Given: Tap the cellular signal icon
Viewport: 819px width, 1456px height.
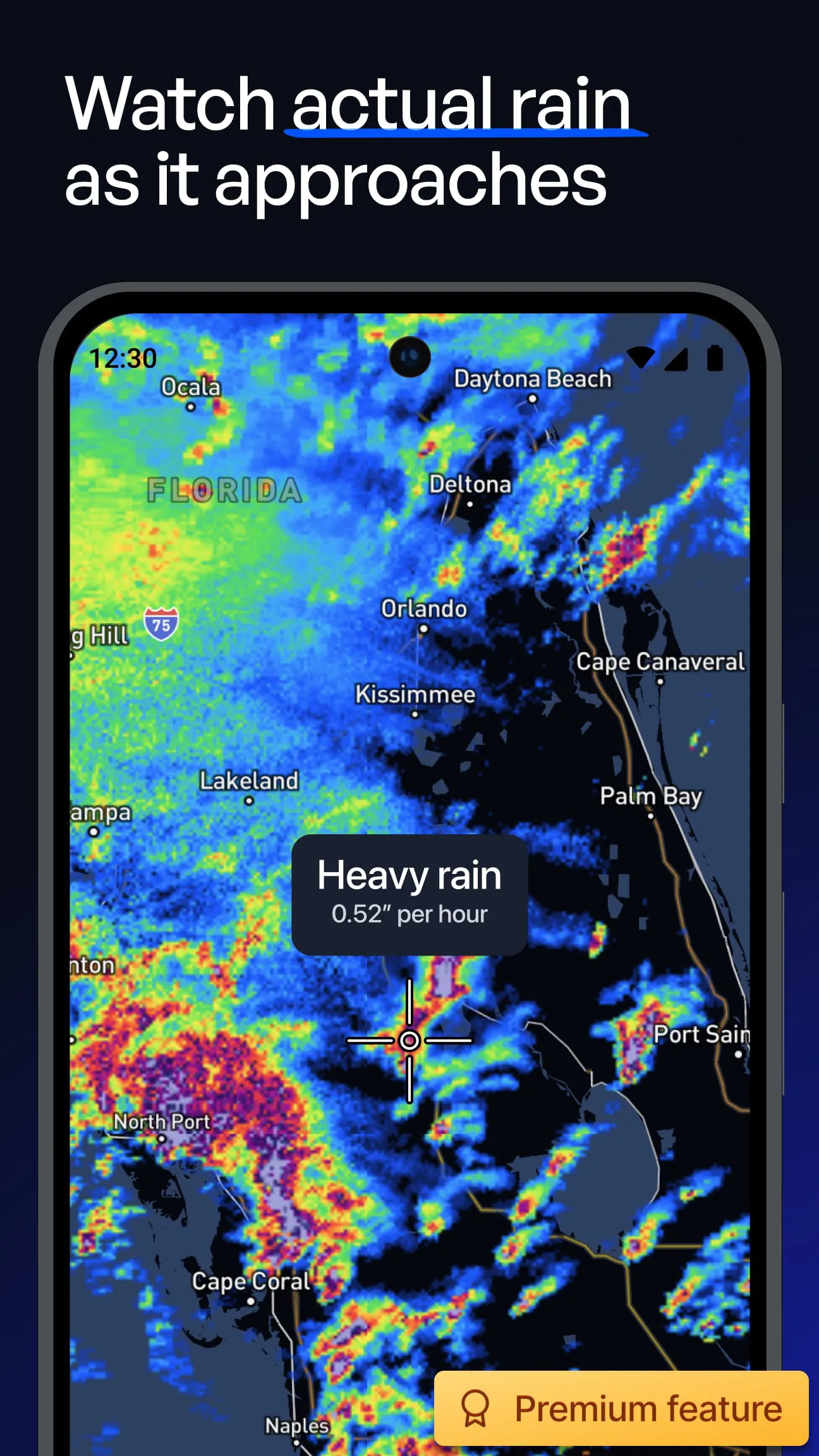Looking at the screenshot, I should click(x=677, y=358).
